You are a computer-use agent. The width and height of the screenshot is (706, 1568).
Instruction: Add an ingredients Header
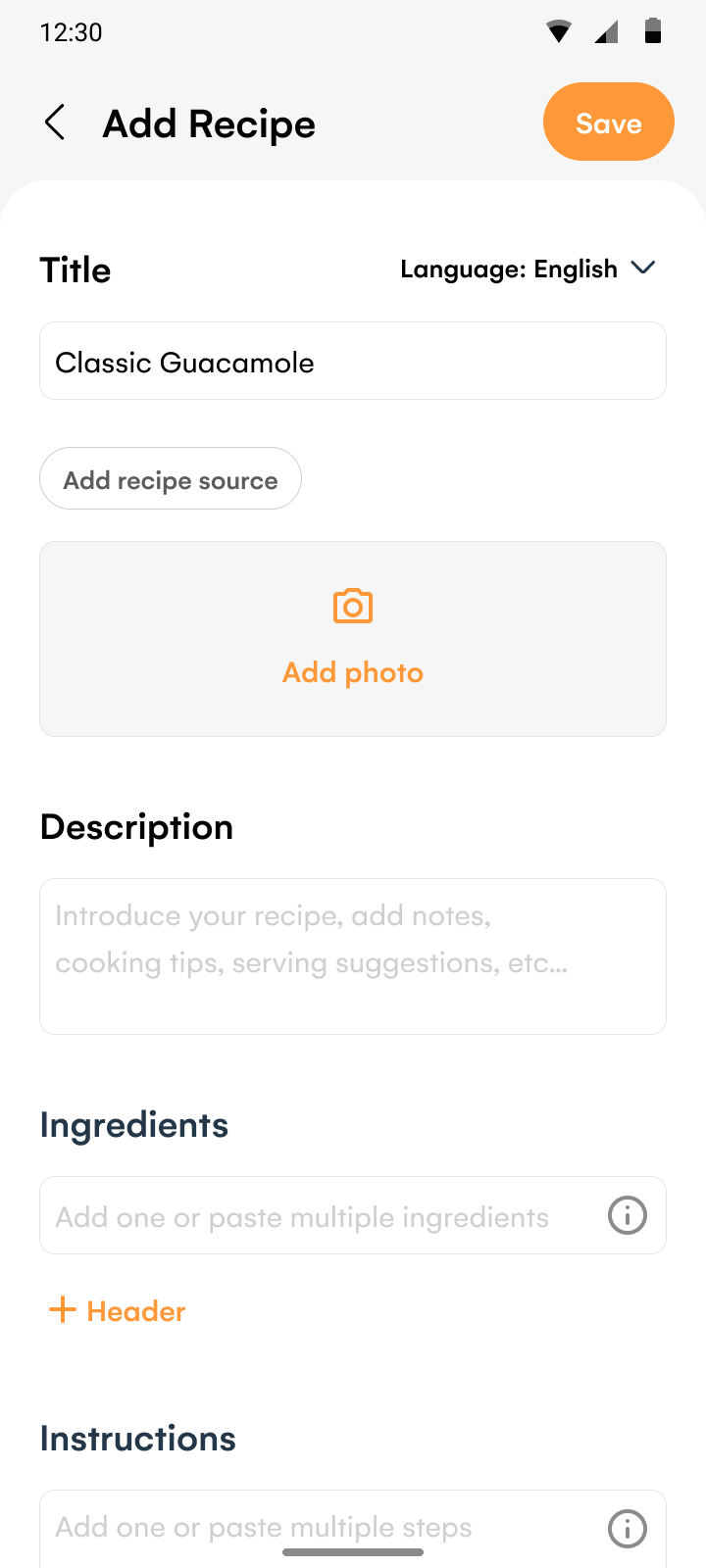(x=118, y=1310)
